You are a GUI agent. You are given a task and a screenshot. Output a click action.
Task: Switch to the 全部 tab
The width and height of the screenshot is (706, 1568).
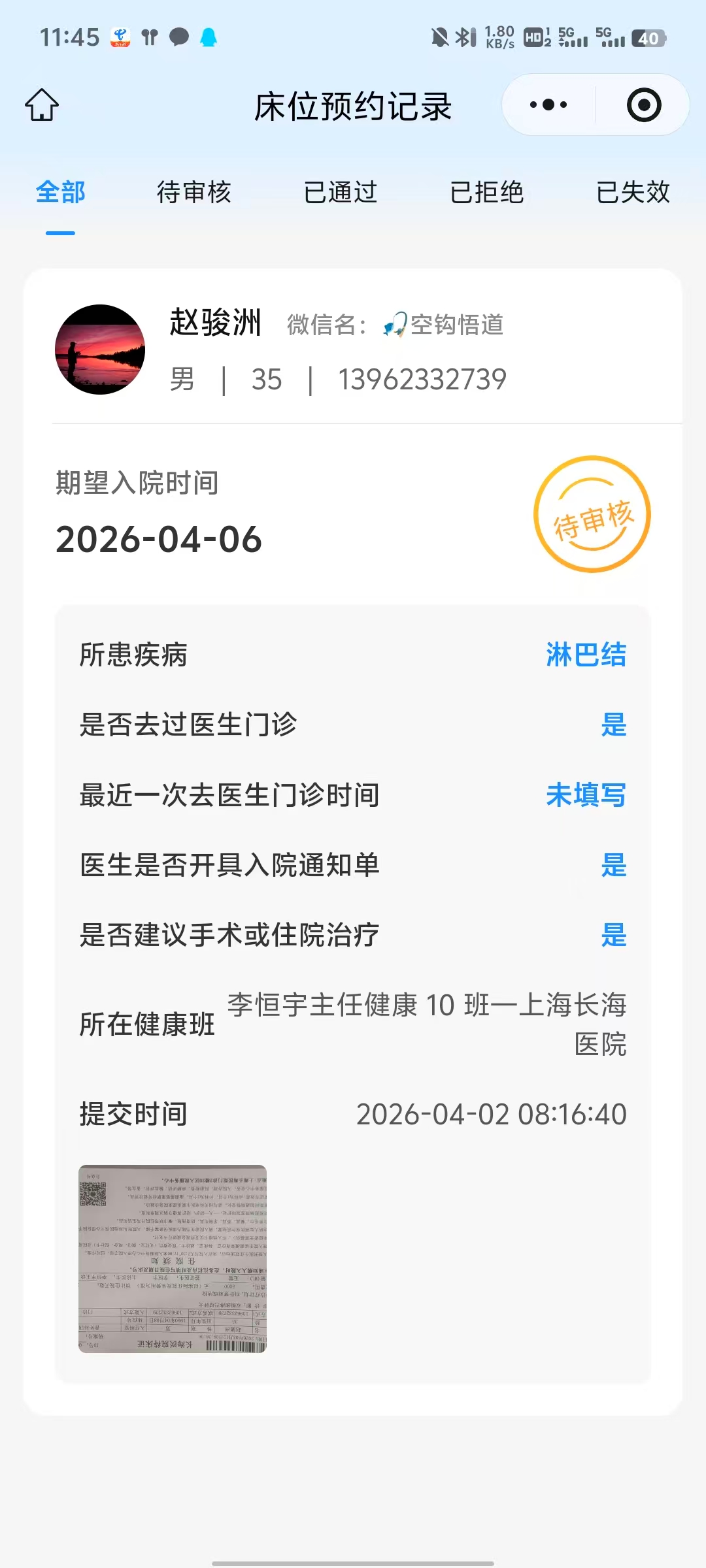point(60,193)
